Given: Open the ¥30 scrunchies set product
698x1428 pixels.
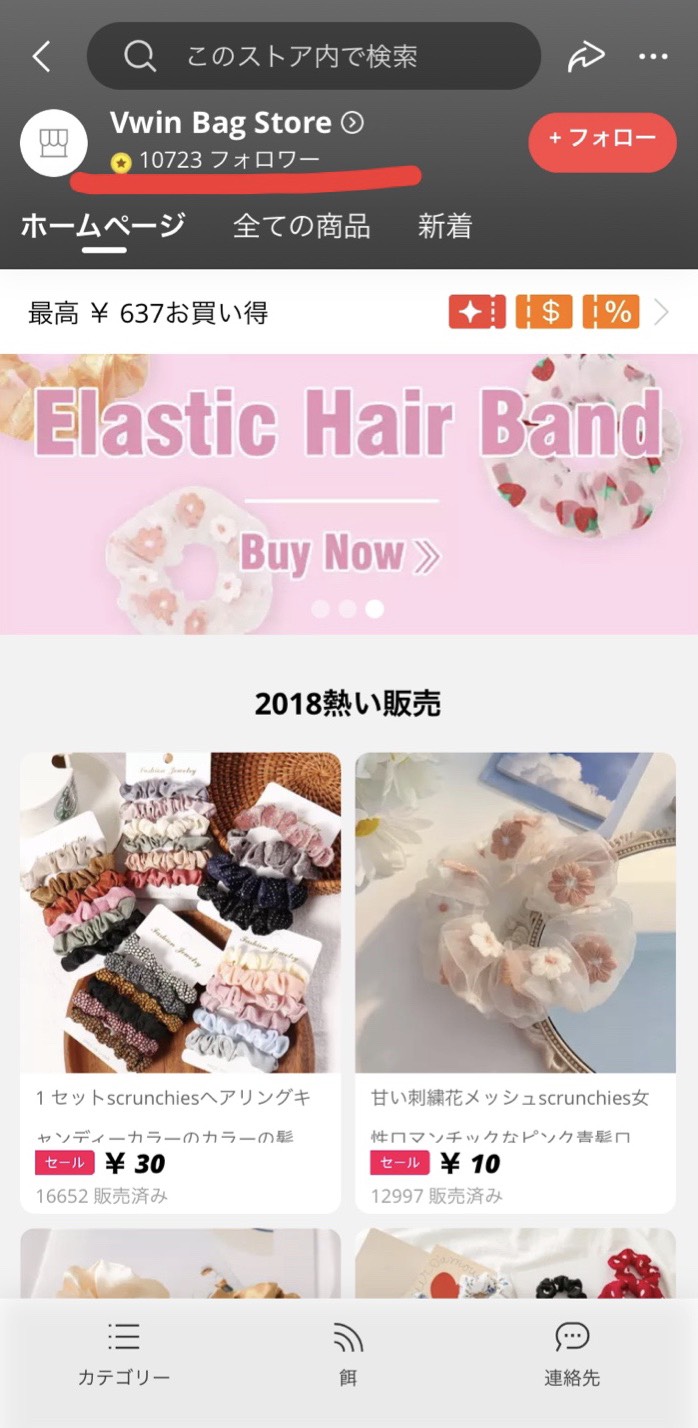Looking at the screenshot, I should tap(180, 981).
